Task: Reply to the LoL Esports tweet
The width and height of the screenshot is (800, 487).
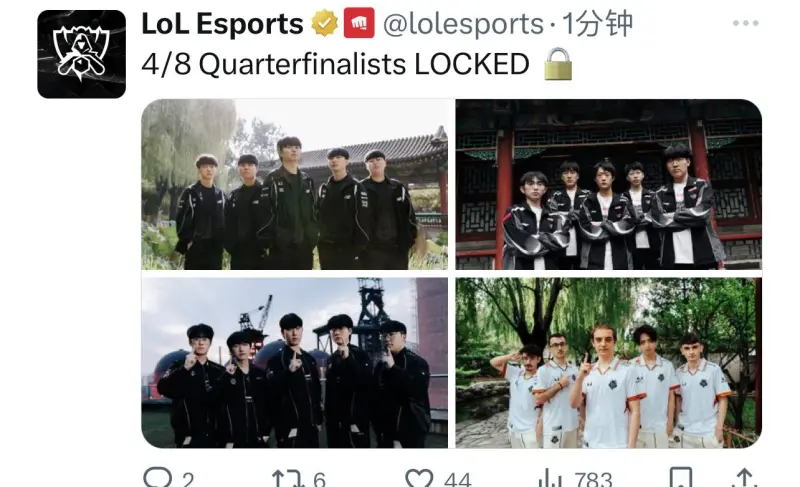Action: point(156,479)
